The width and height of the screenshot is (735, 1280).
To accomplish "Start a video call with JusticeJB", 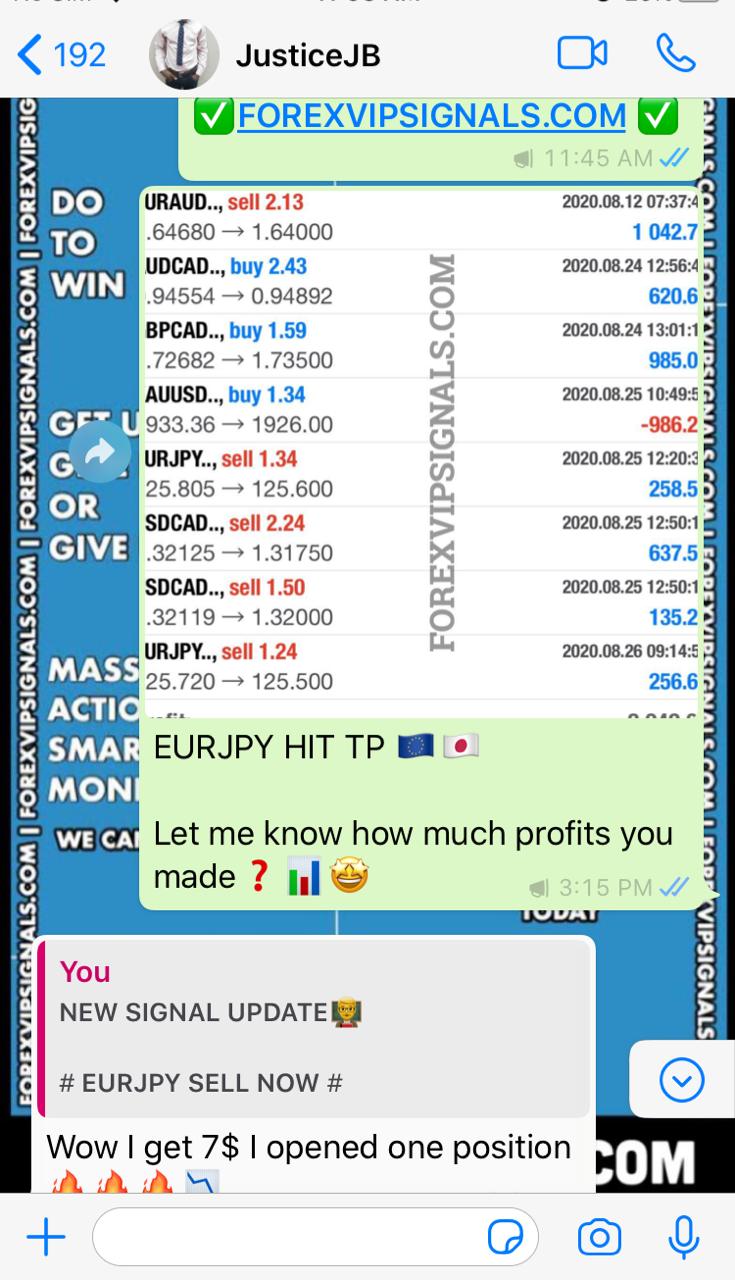I will point(582,55).
